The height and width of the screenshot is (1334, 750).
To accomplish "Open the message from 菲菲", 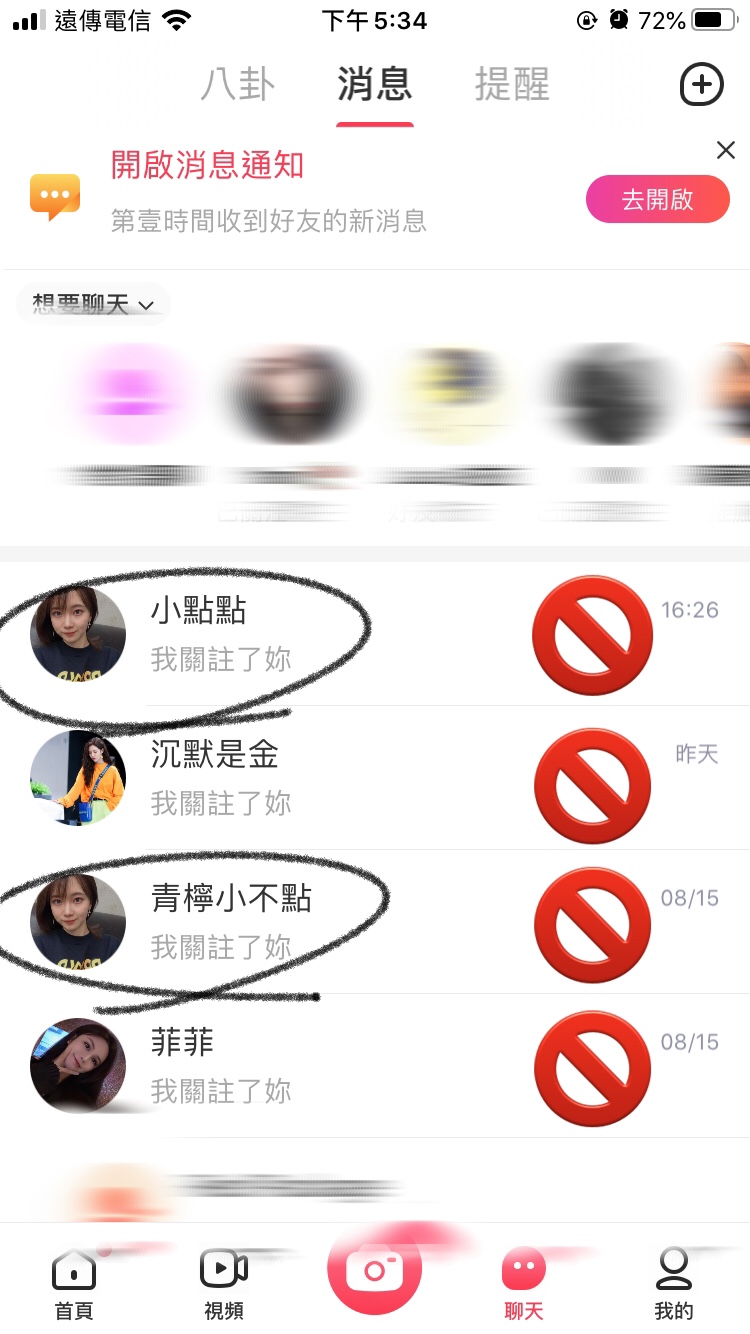I will tap(300, 1066).
